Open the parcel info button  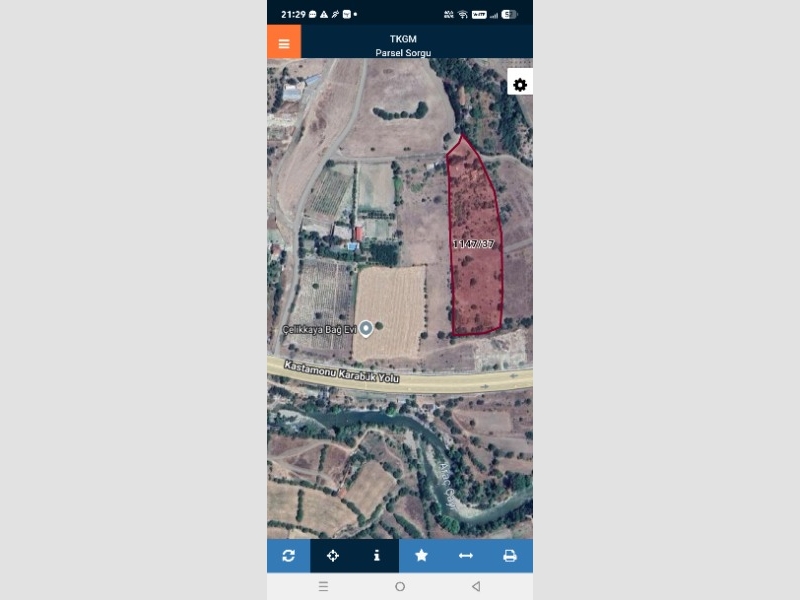pyautogui.click(x=377, y=556)
